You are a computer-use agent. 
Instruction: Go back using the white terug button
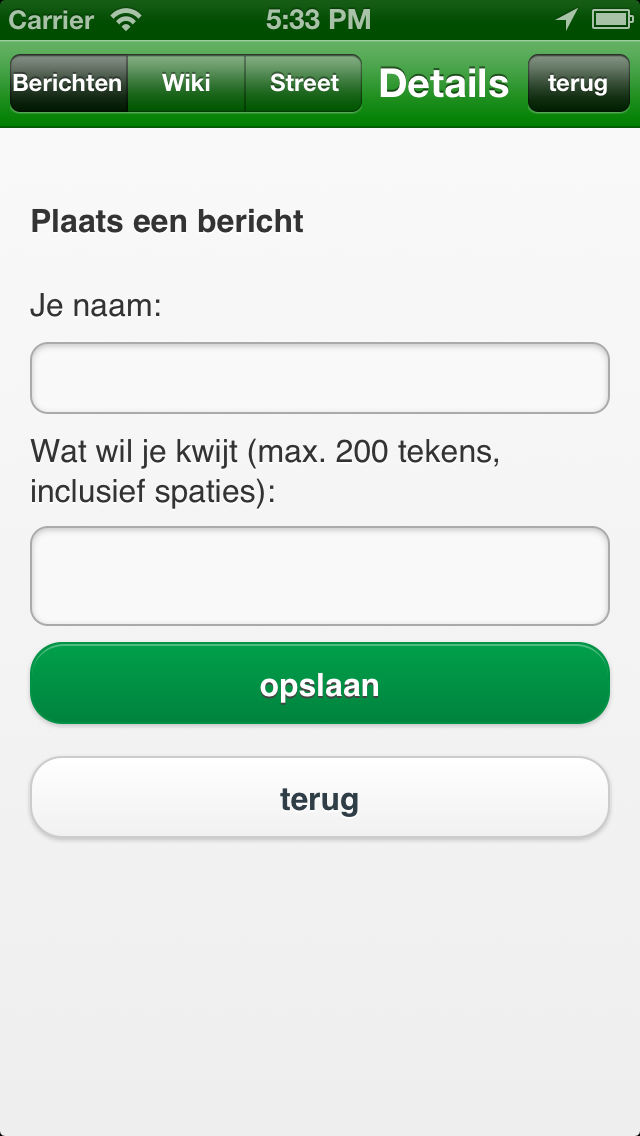pyautogui.click(x=320, y=798)
